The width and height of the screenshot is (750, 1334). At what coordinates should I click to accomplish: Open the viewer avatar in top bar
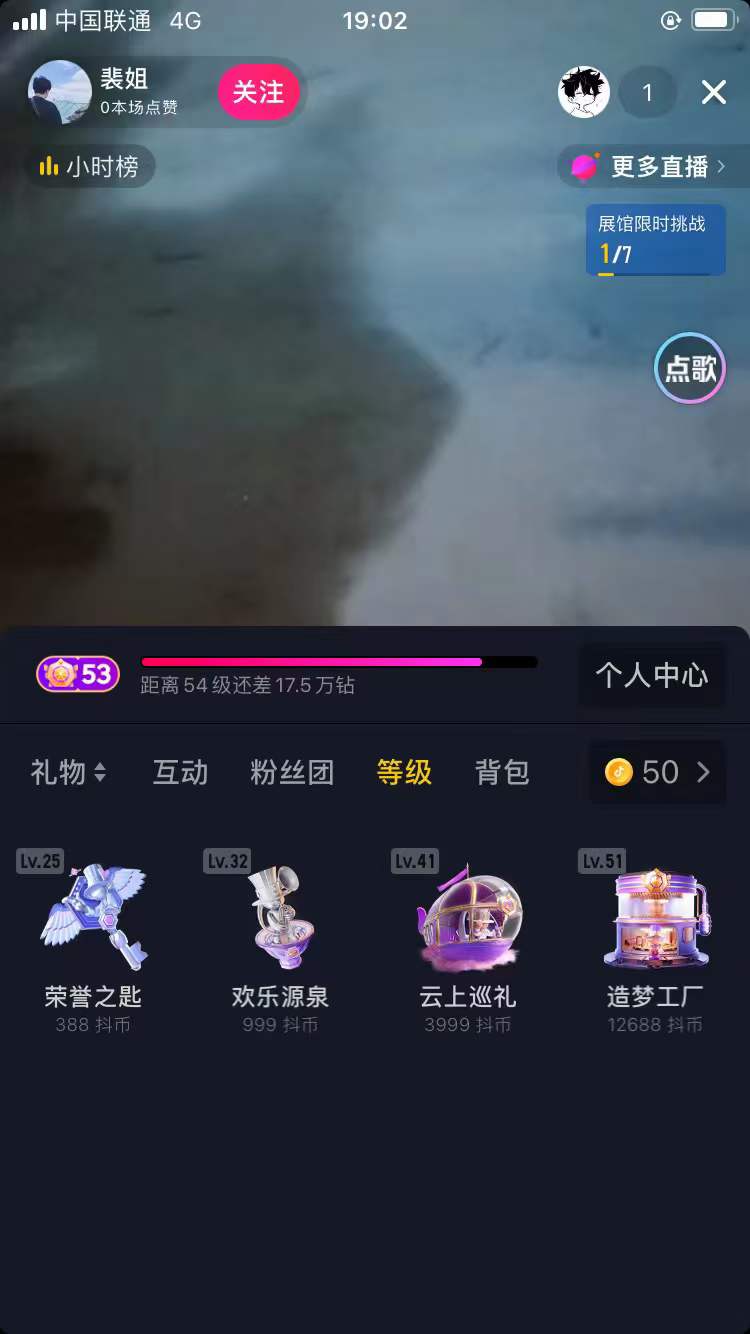pos(584,93)
